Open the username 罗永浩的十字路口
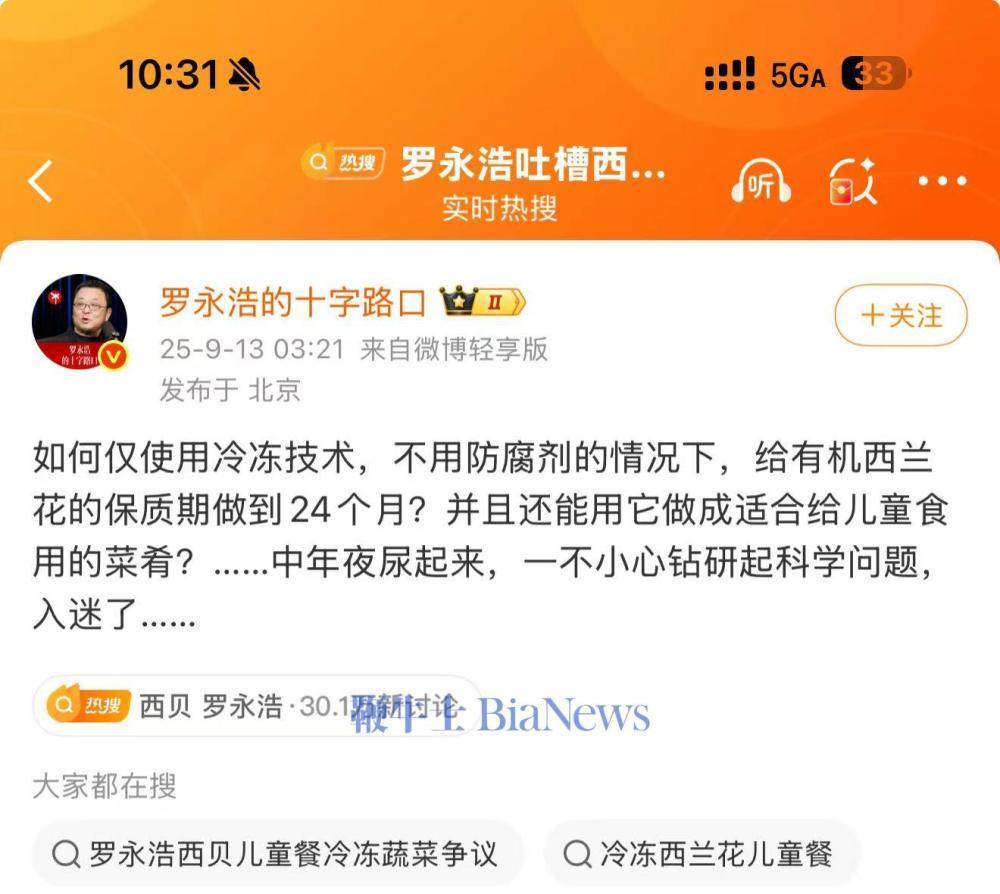This screenshot has width=1000, height=894. tap(293, 302)
